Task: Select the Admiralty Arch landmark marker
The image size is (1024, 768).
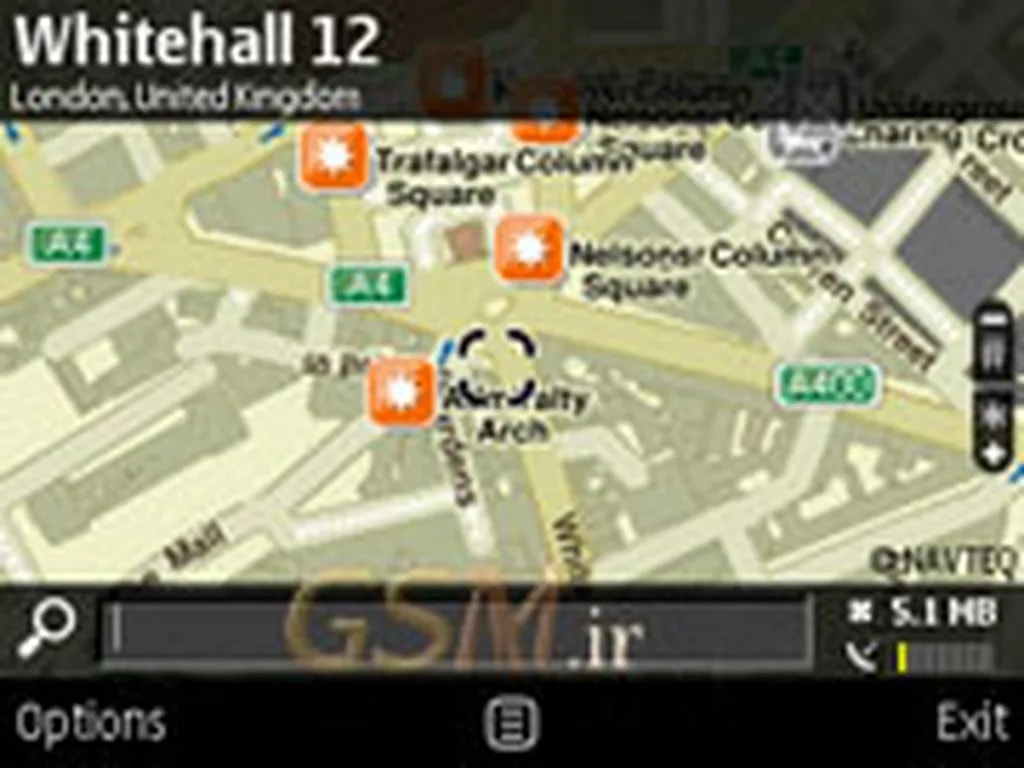Action: (x=402, y=393)
